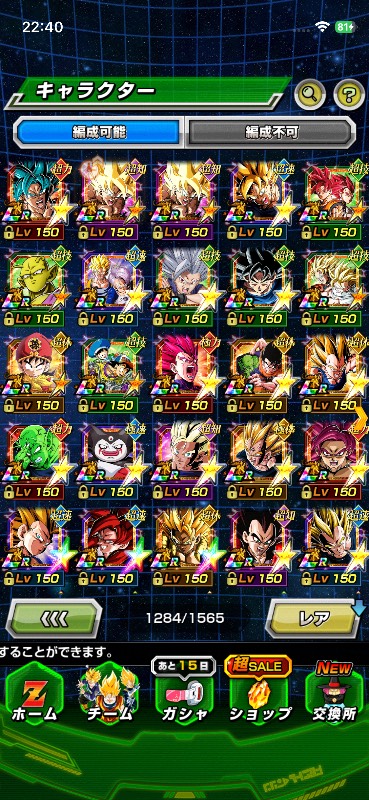Open the magnifying glass search icon
369x800 pixels.
[310, 93]
